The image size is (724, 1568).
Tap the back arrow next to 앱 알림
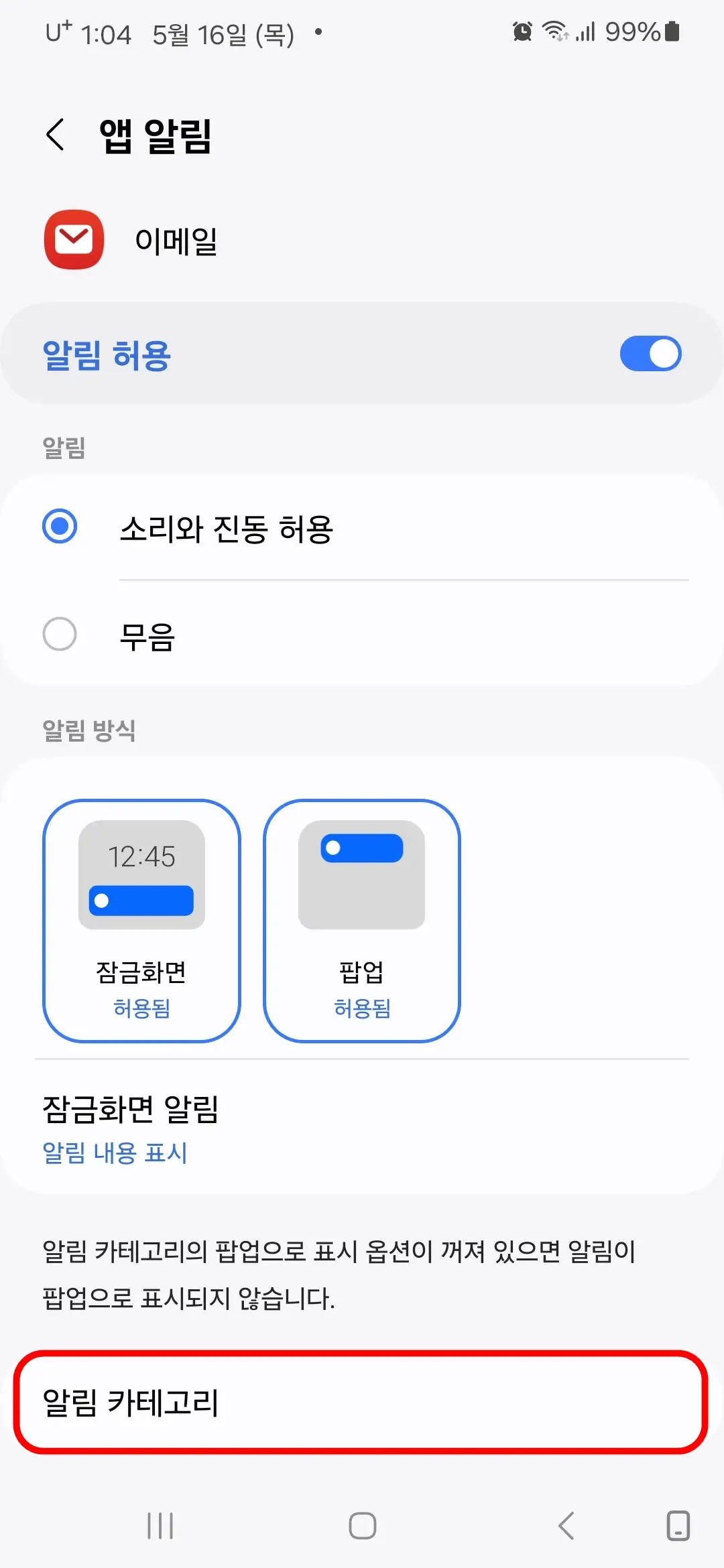click(x=56, y=134)
